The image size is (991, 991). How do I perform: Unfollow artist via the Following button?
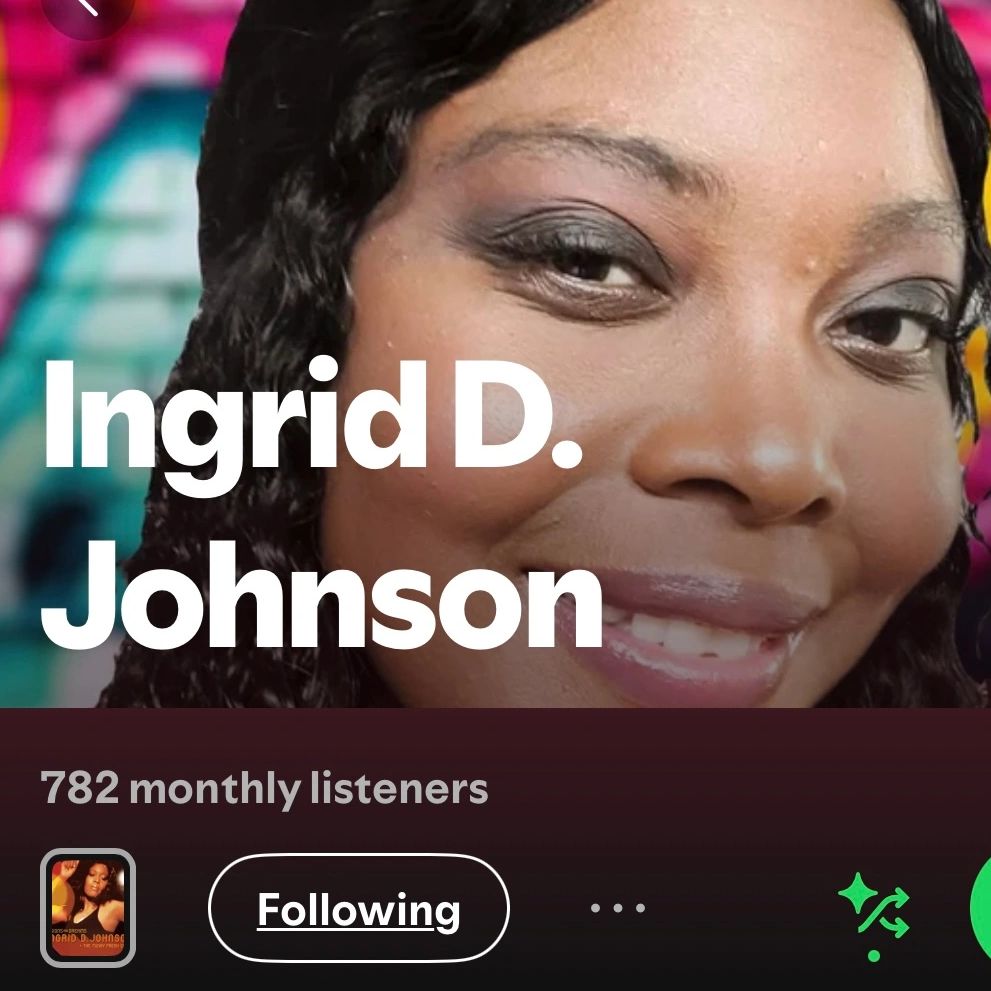click(x=358, y=910)
